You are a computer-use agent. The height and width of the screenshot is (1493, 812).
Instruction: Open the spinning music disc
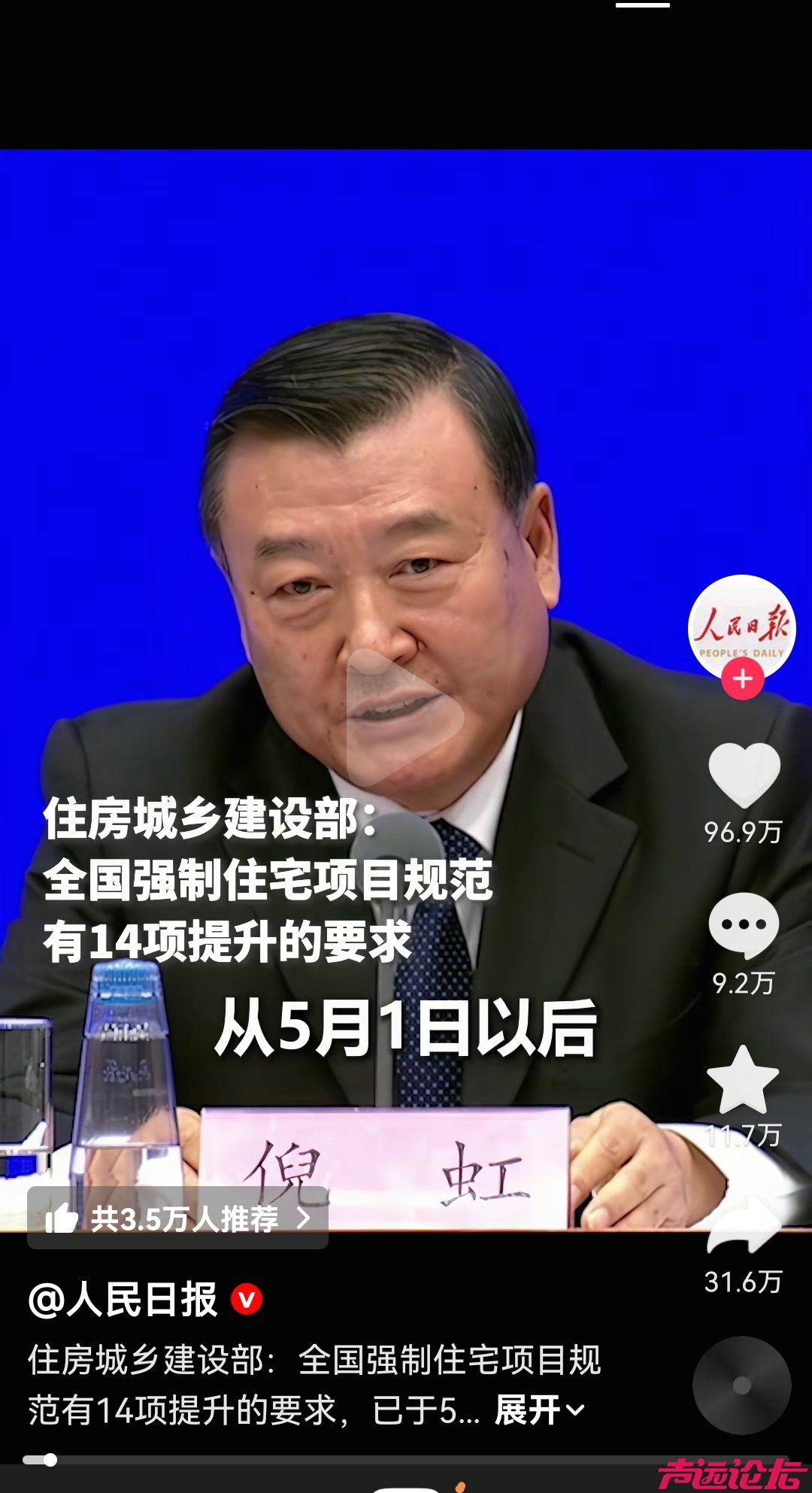[x=741, y=1385]
